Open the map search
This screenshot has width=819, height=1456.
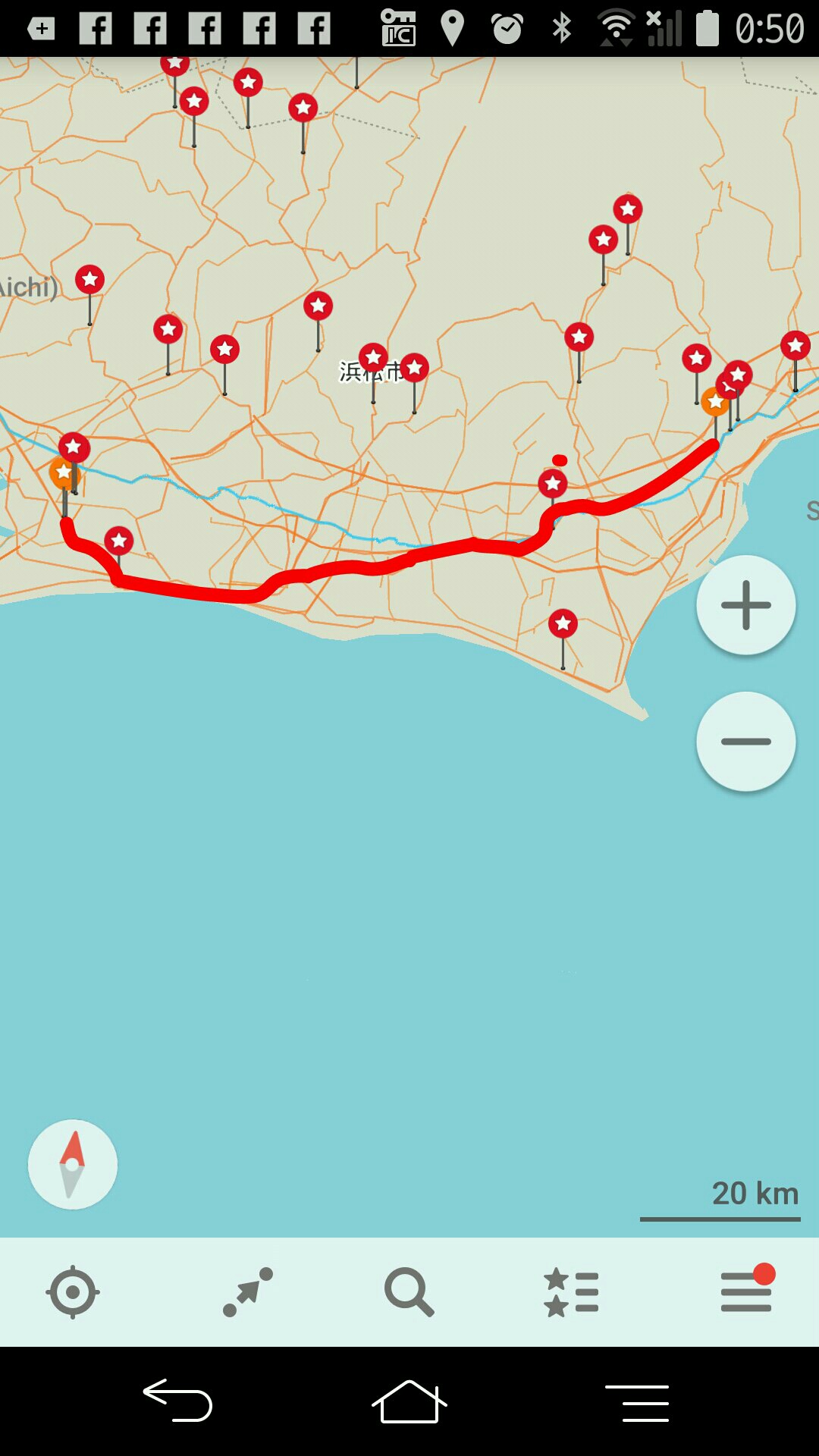(x=409, y=1291)
